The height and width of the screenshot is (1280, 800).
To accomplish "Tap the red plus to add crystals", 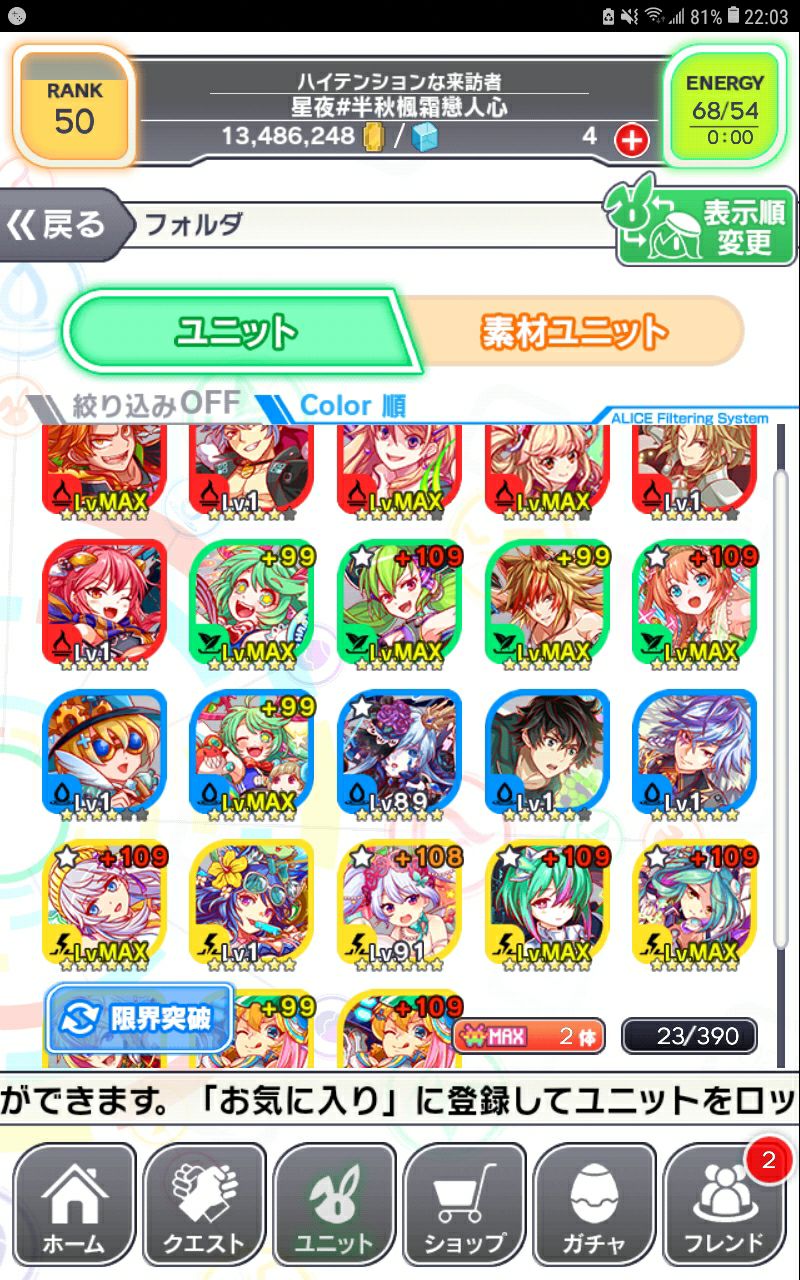I will 631,141.
